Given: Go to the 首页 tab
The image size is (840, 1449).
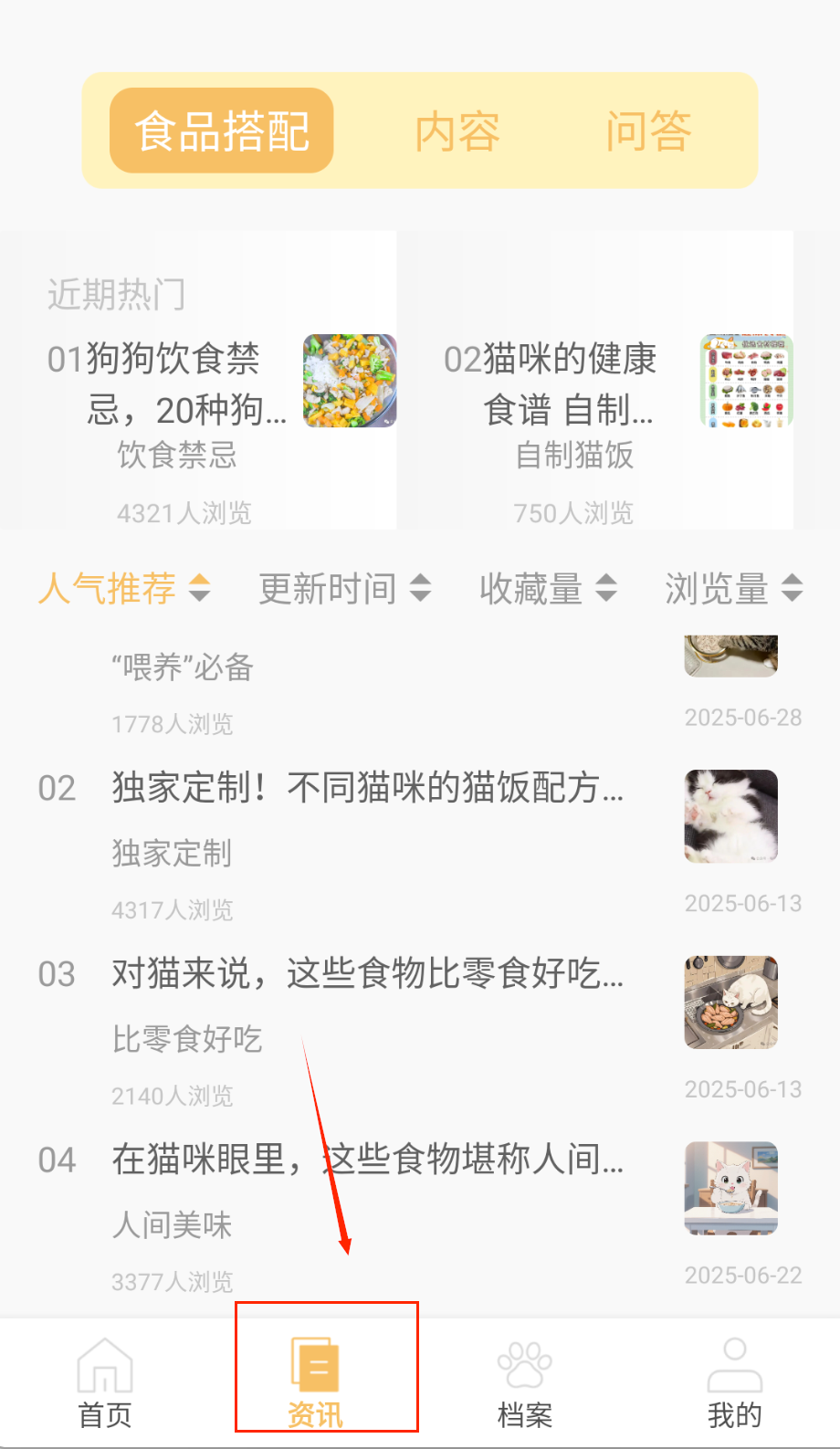Looking at the screenshot, I should tap(105, 1383).
